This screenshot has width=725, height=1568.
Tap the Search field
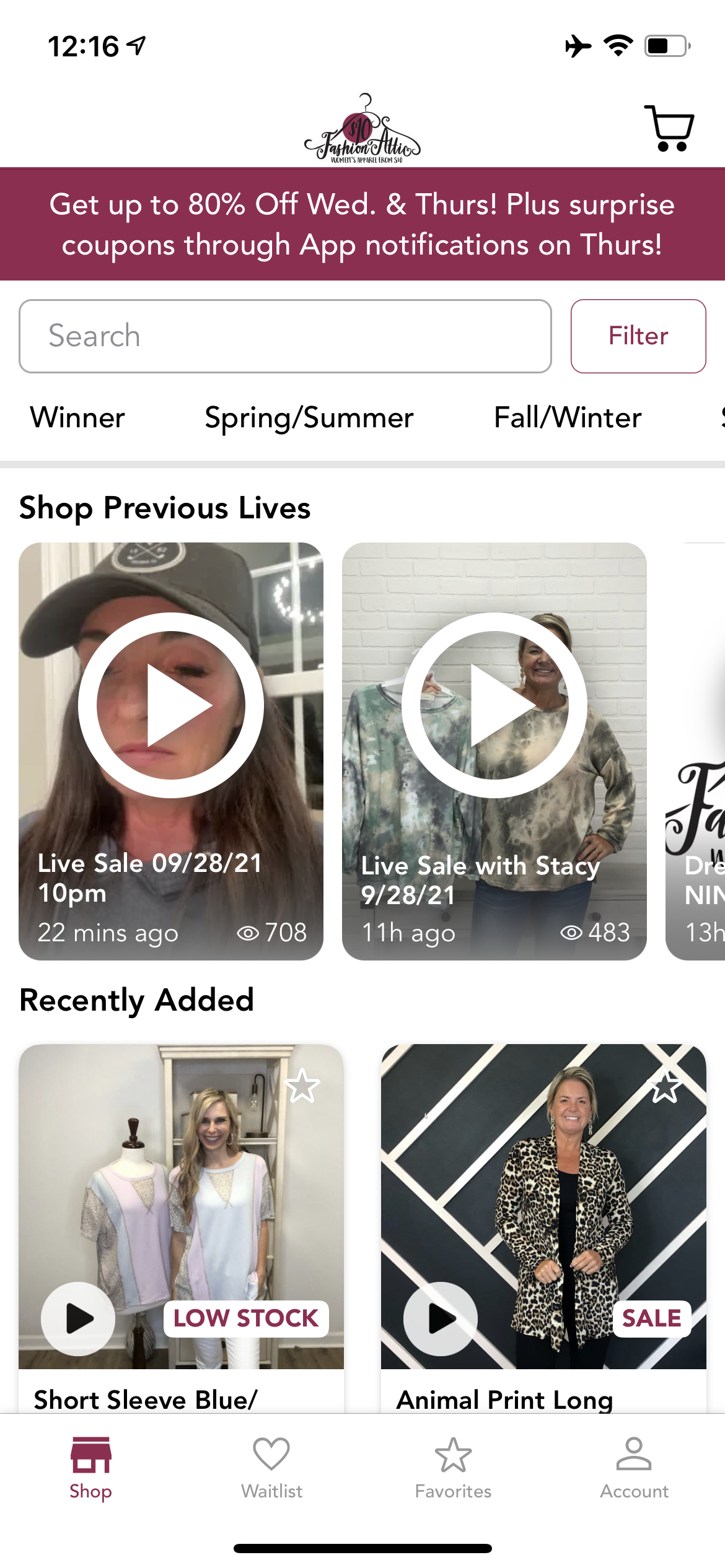coord(285,336)
